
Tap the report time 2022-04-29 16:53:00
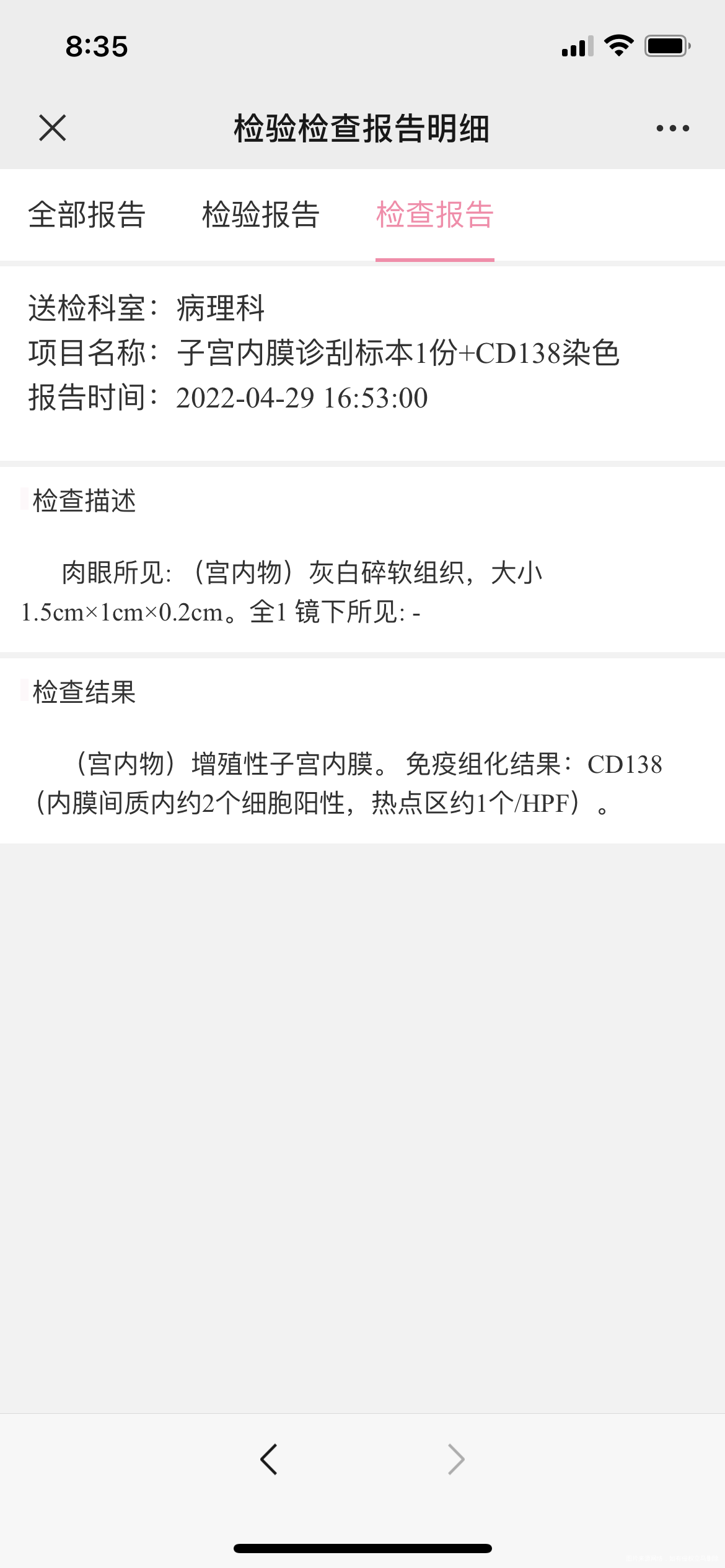tap(302, 399)
